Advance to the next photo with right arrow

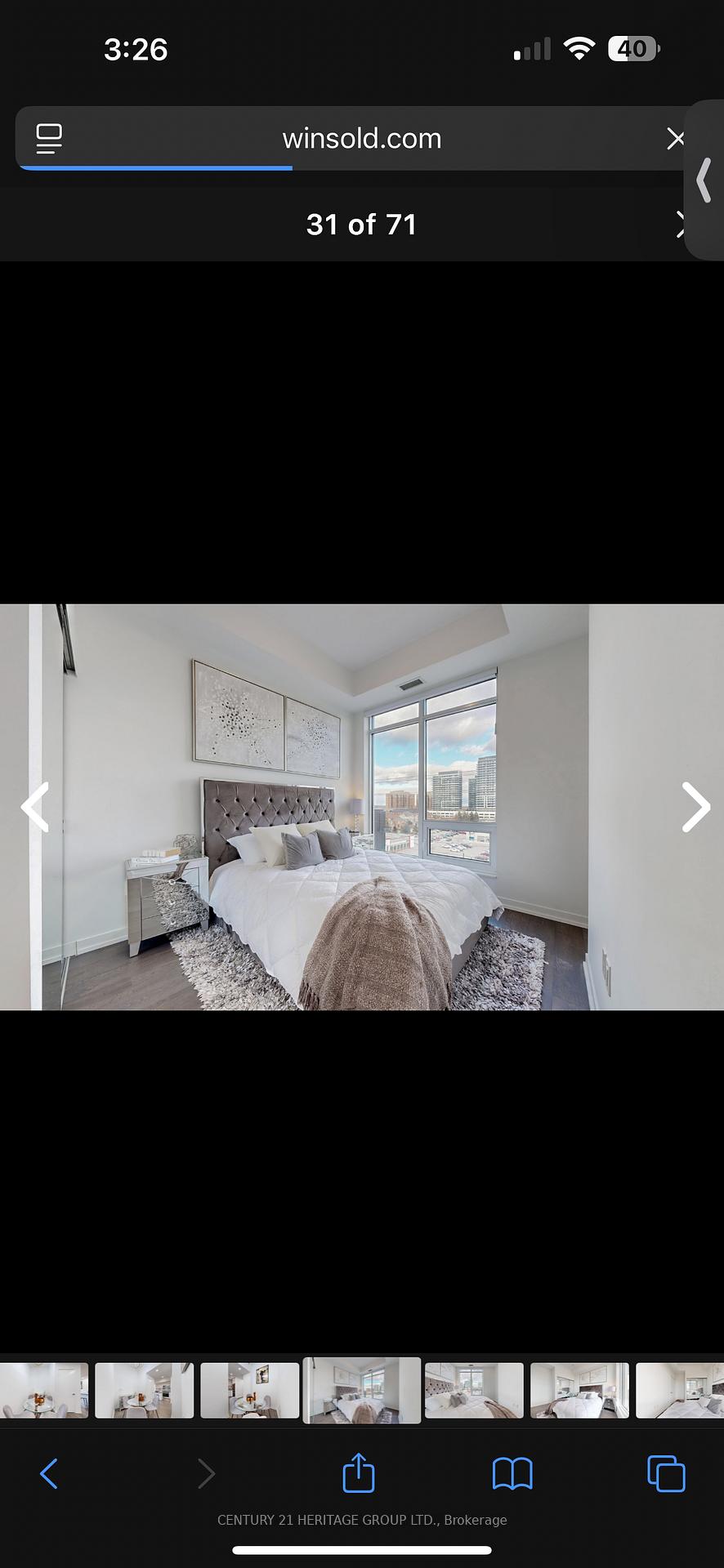point(695,807)
